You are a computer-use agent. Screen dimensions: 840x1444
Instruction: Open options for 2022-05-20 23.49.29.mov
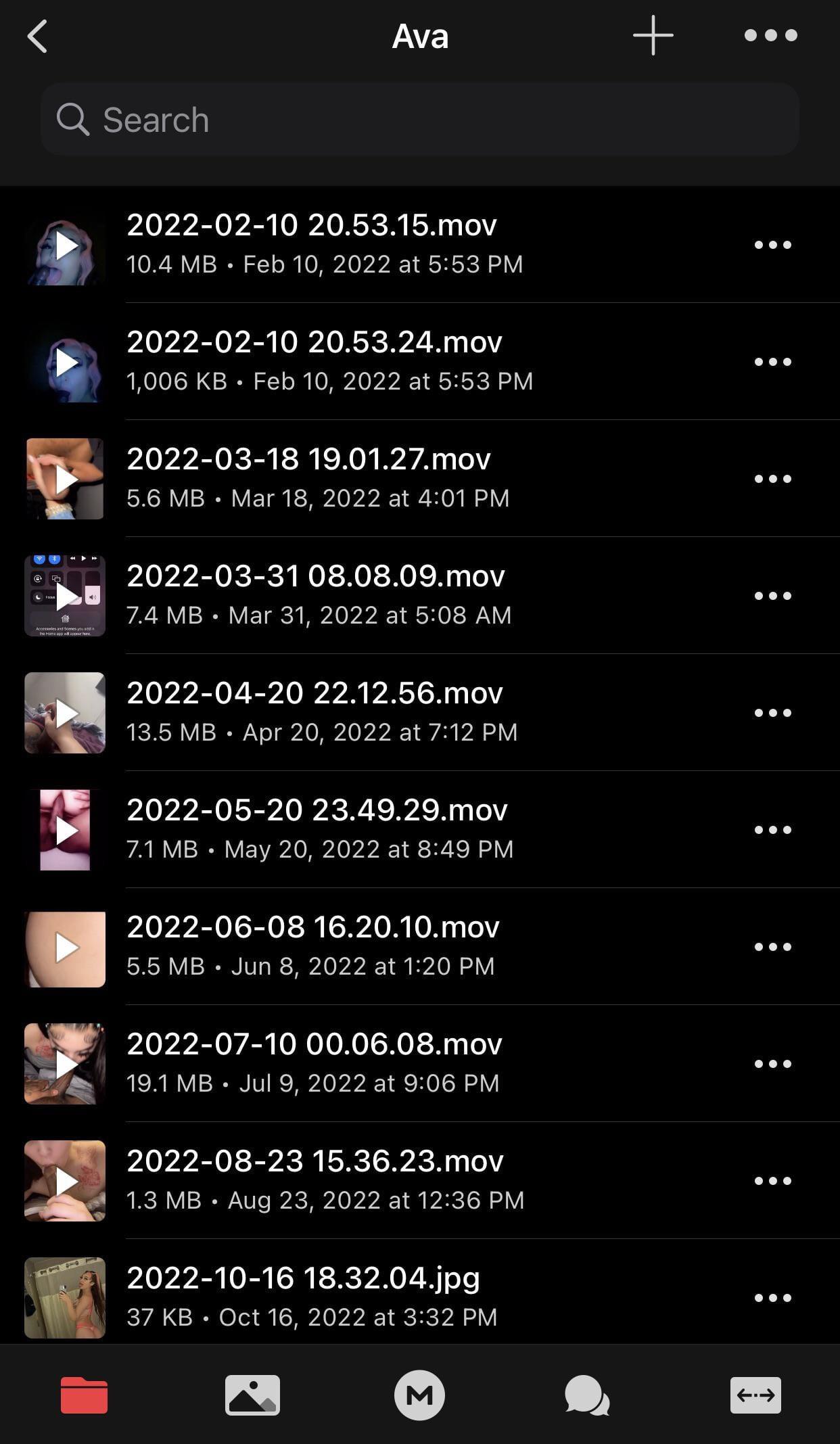click(x=772, y=830)
